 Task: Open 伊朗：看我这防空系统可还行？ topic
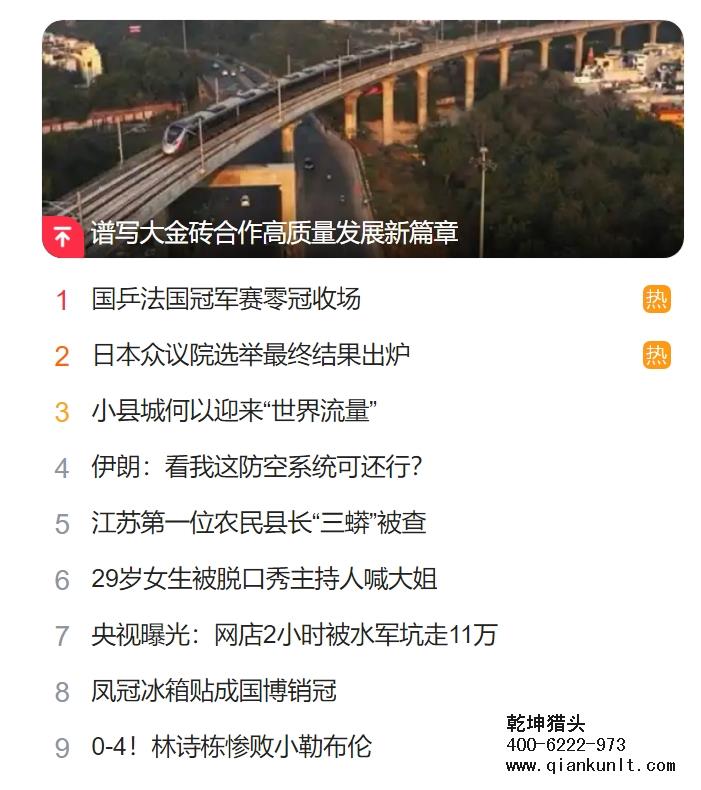pos(257,467)
